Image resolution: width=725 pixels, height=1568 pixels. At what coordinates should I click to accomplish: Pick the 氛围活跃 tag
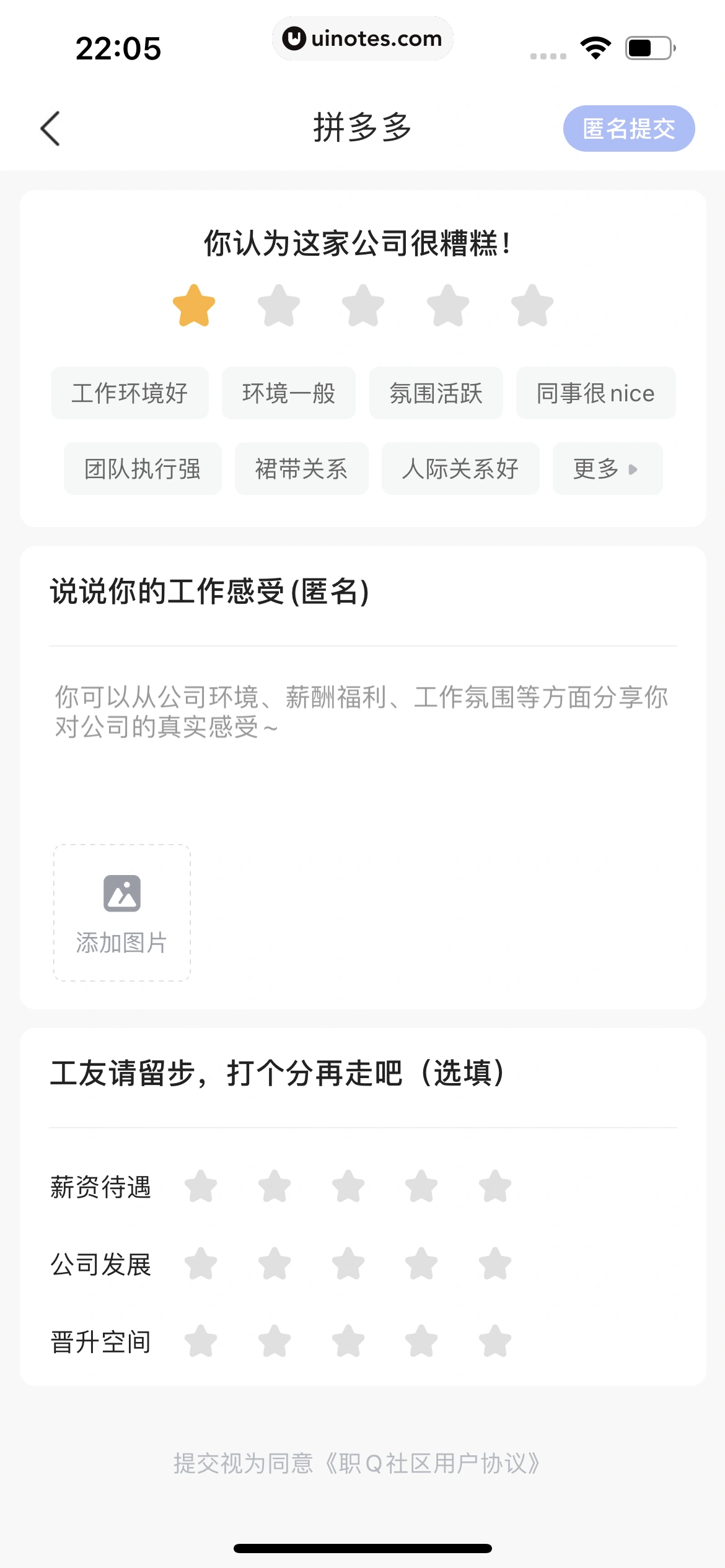(436, 393)
